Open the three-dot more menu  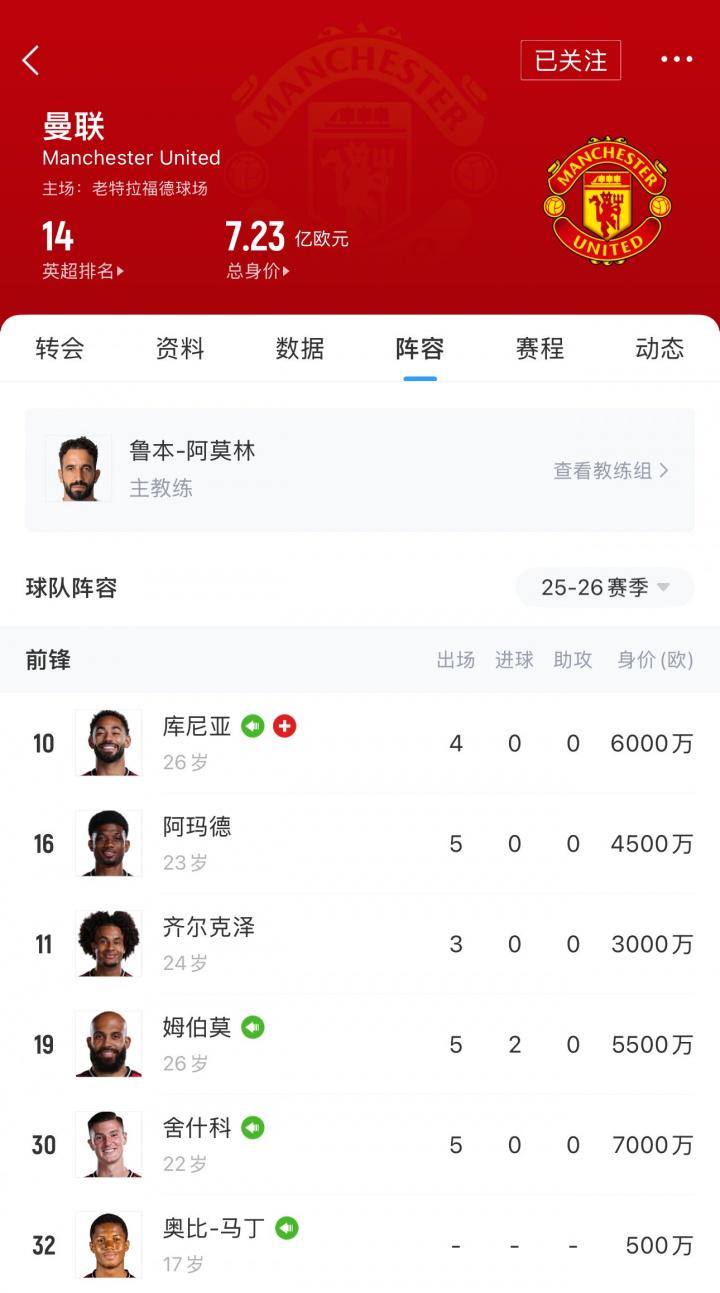(676, 60)
